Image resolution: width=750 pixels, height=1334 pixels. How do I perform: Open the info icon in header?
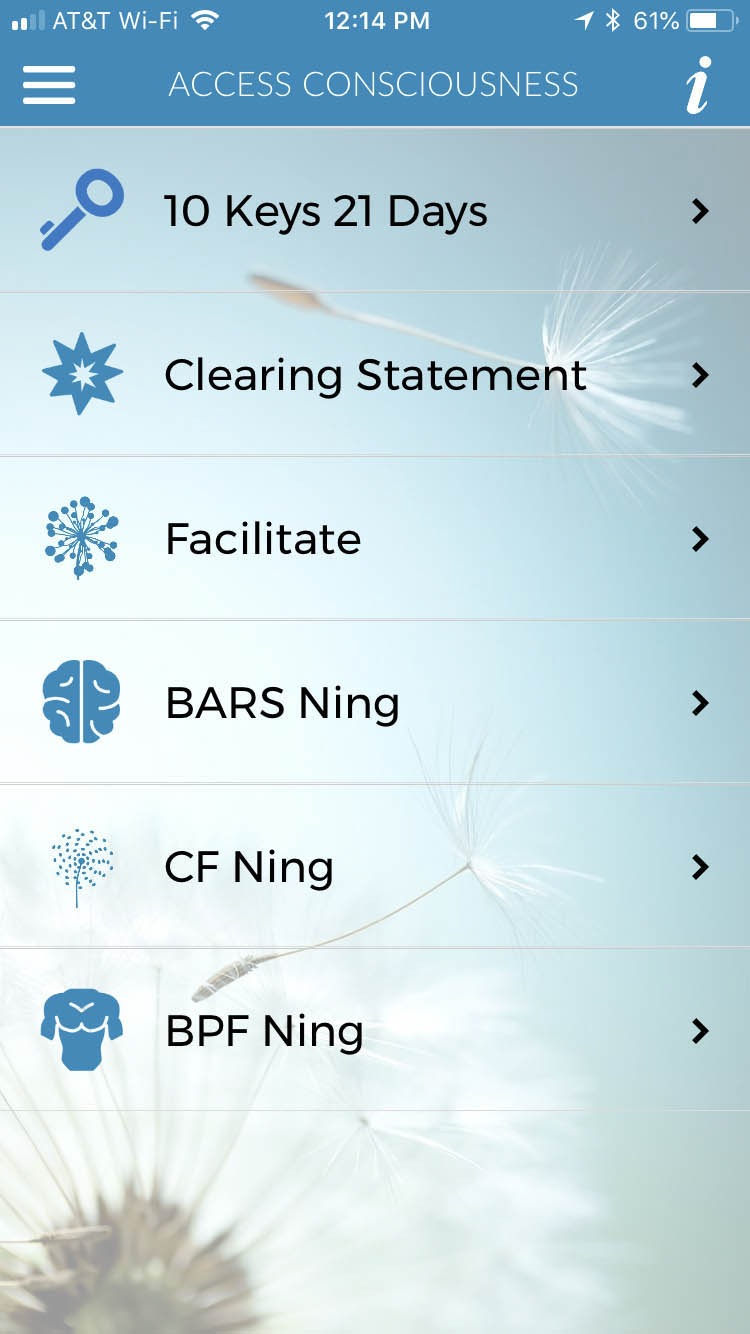click(x=698, y=85)
